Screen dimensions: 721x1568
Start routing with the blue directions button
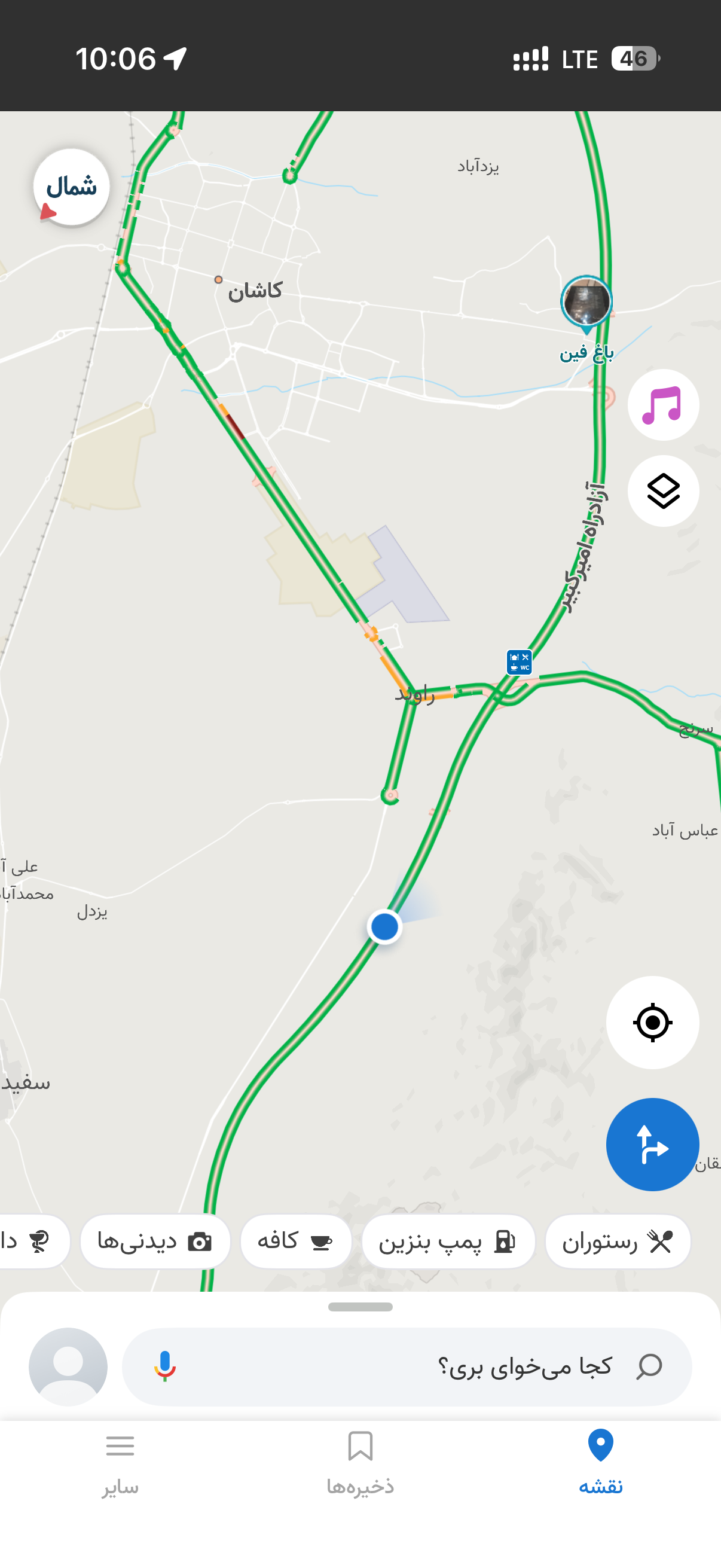point(652,1145)
